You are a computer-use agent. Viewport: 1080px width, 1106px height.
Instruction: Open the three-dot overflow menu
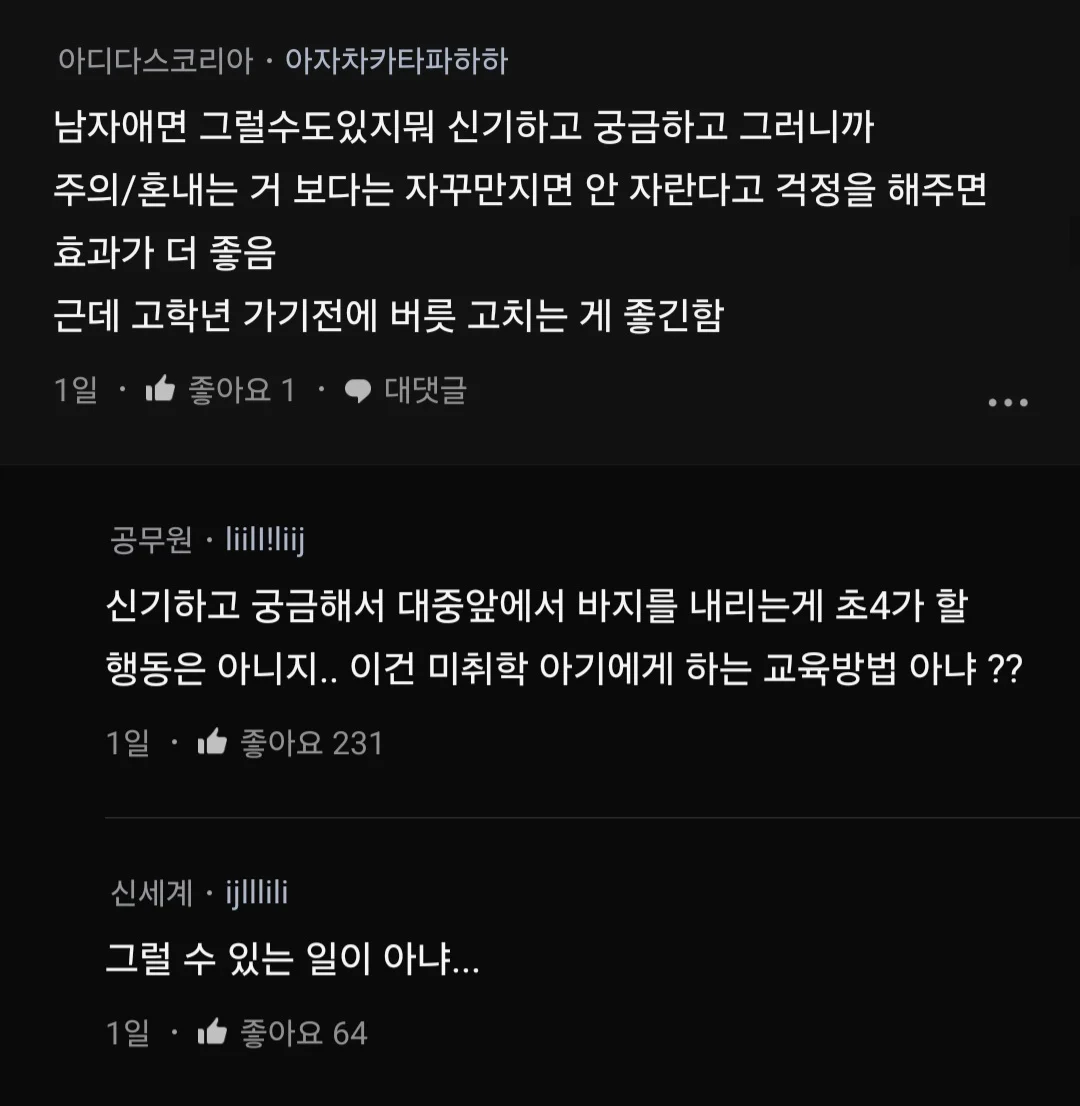point(1007,403)
